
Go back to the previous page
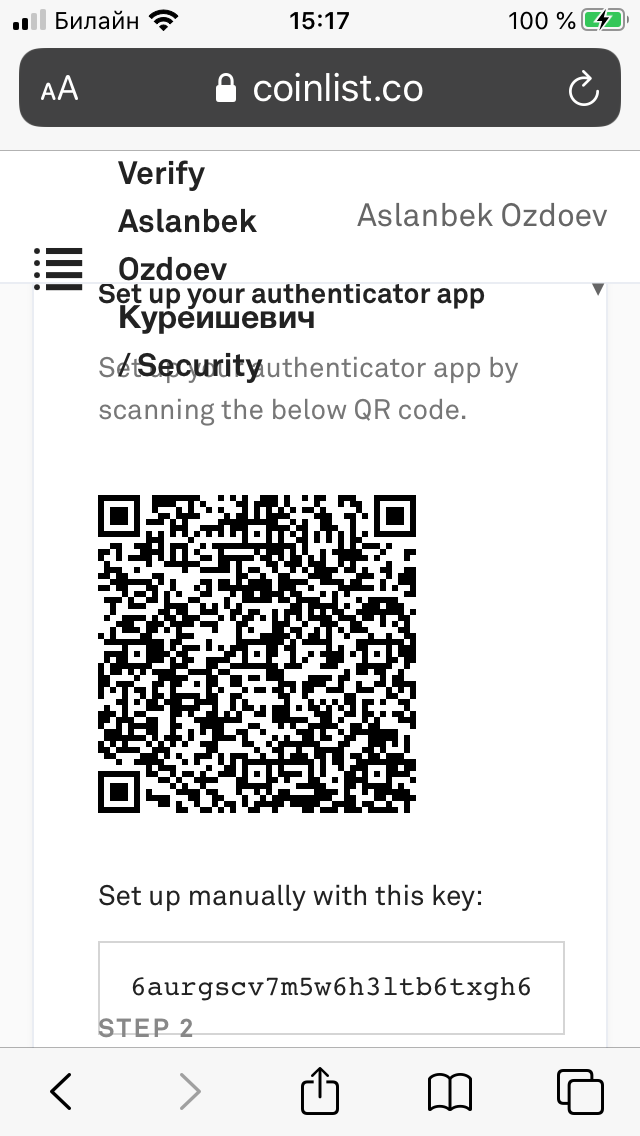click(x=62, y=1090)
